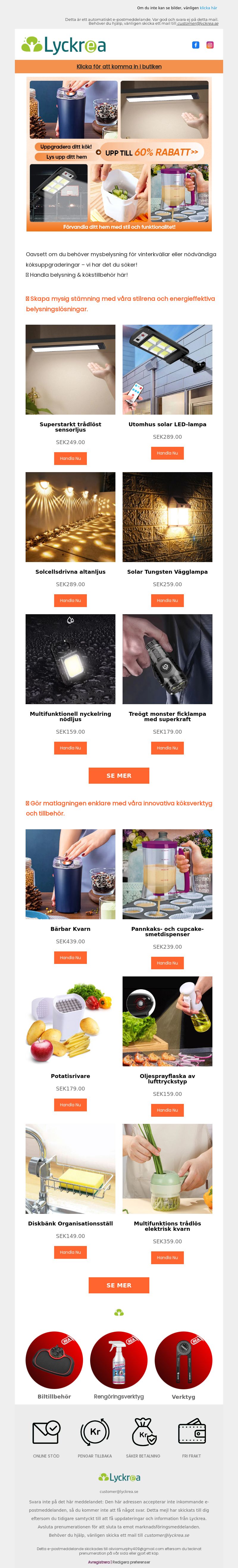Tap 'Klicka för att komma in i butiken'
The width and height of the screenshot is (238, 1568).
tap(119, 66)
